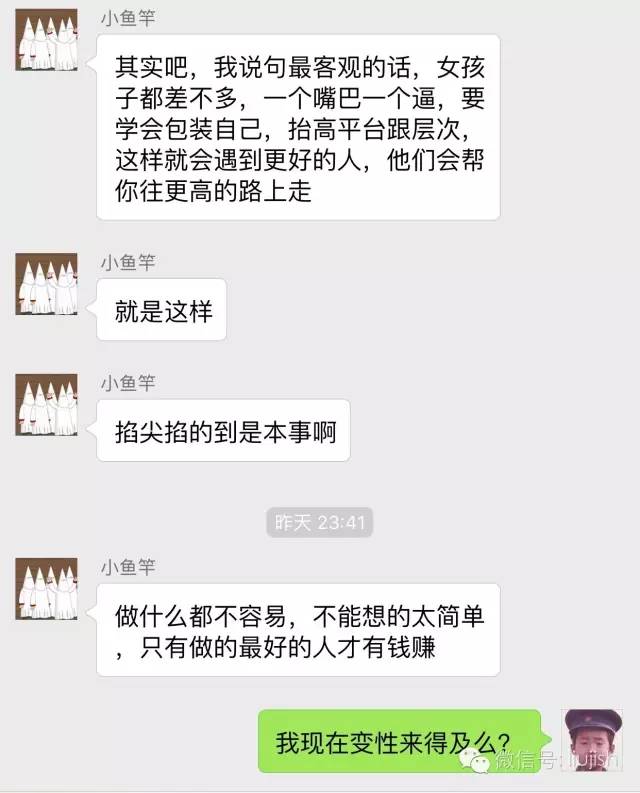Open 小鱼竿's avatar beside the 就是这样 message

[x=47, y=284]
